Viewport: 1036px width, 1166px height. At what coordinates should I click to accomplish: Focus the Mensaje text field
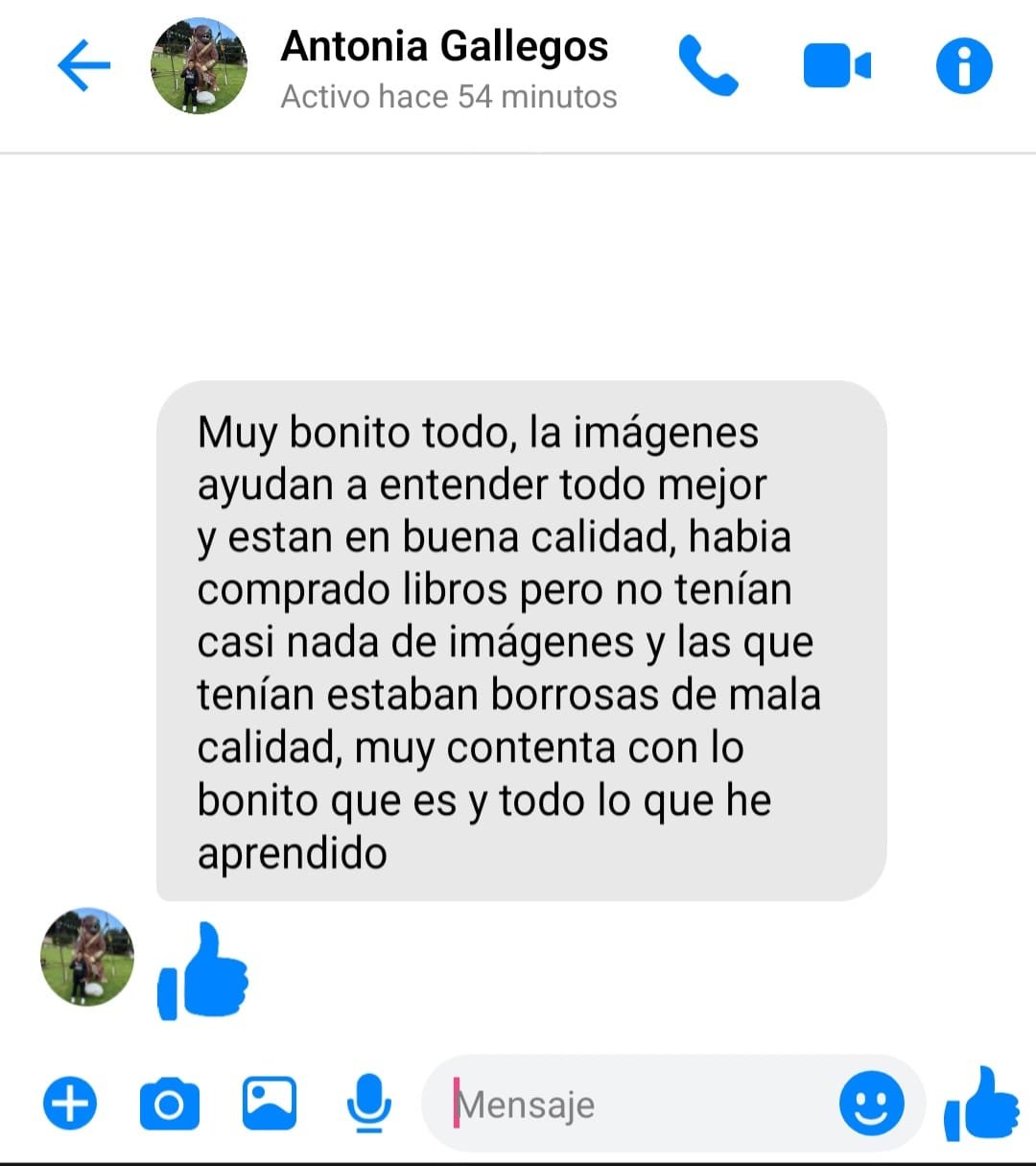[633, 1105]
